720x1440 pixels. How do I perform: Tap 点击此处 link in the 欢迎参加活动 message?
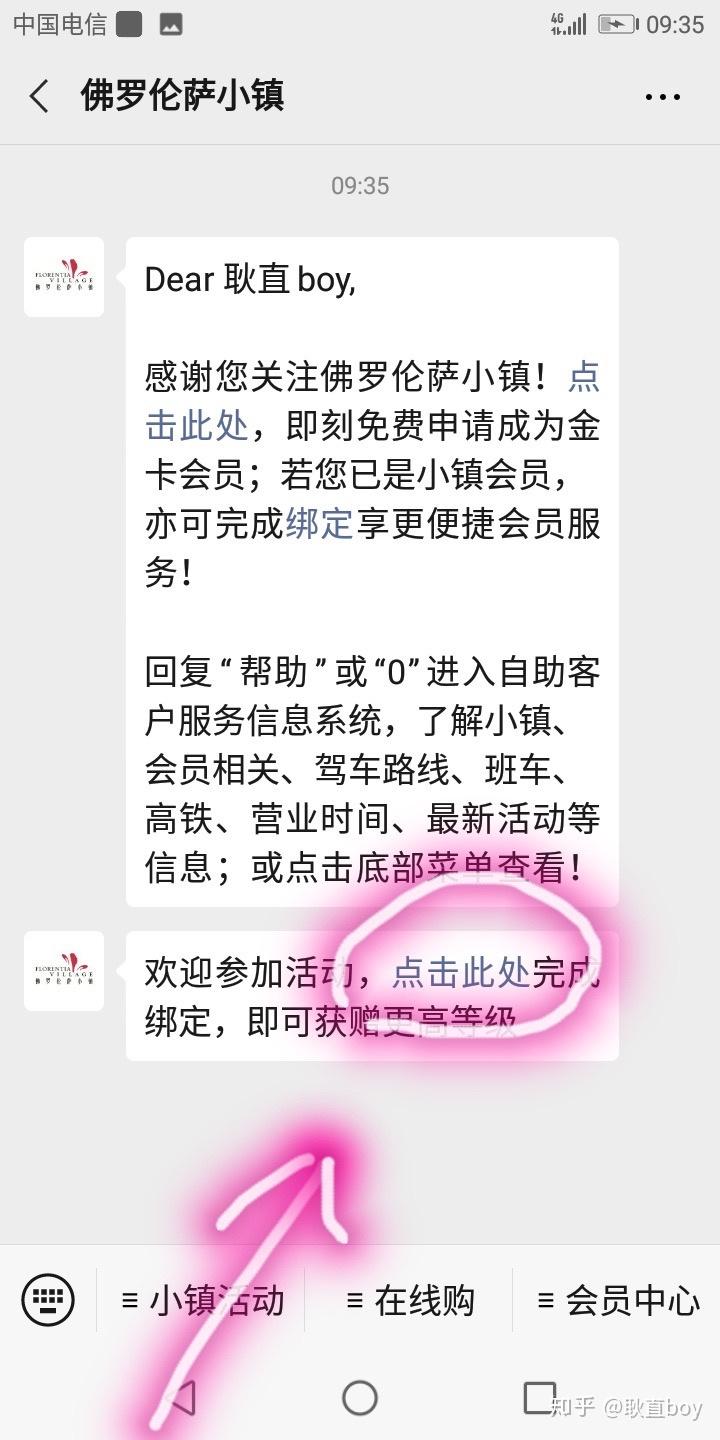(461, 971)
